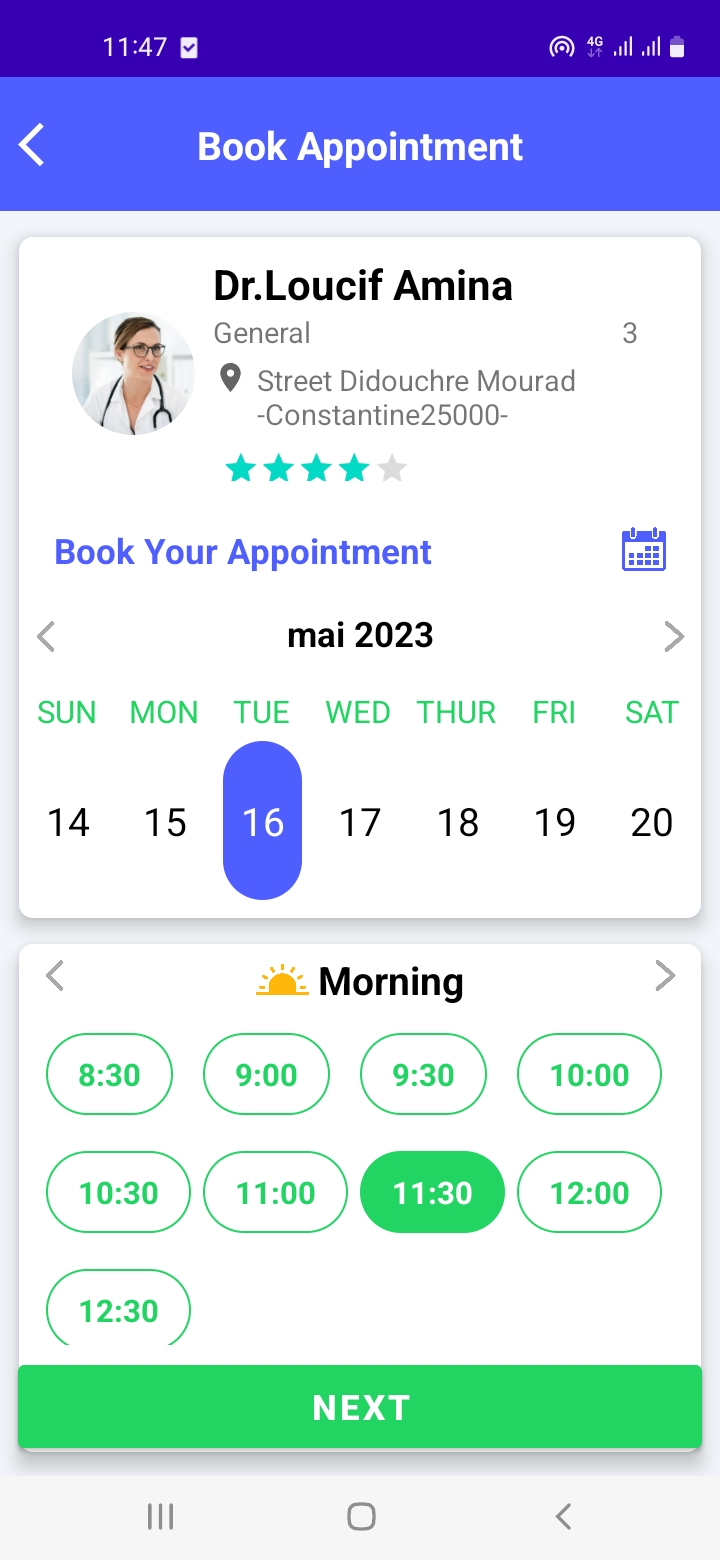Pick date 15 on Monday

pyautogui.click(x=165, y=822)
